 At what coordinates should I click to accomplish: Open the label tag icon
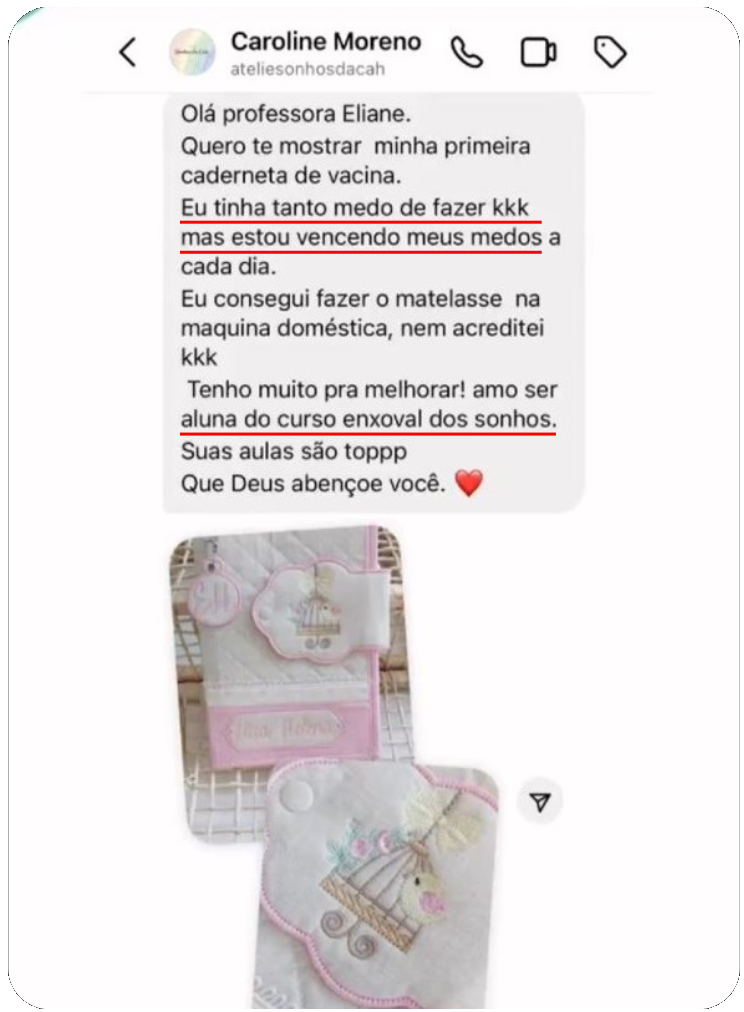point(610,52)
